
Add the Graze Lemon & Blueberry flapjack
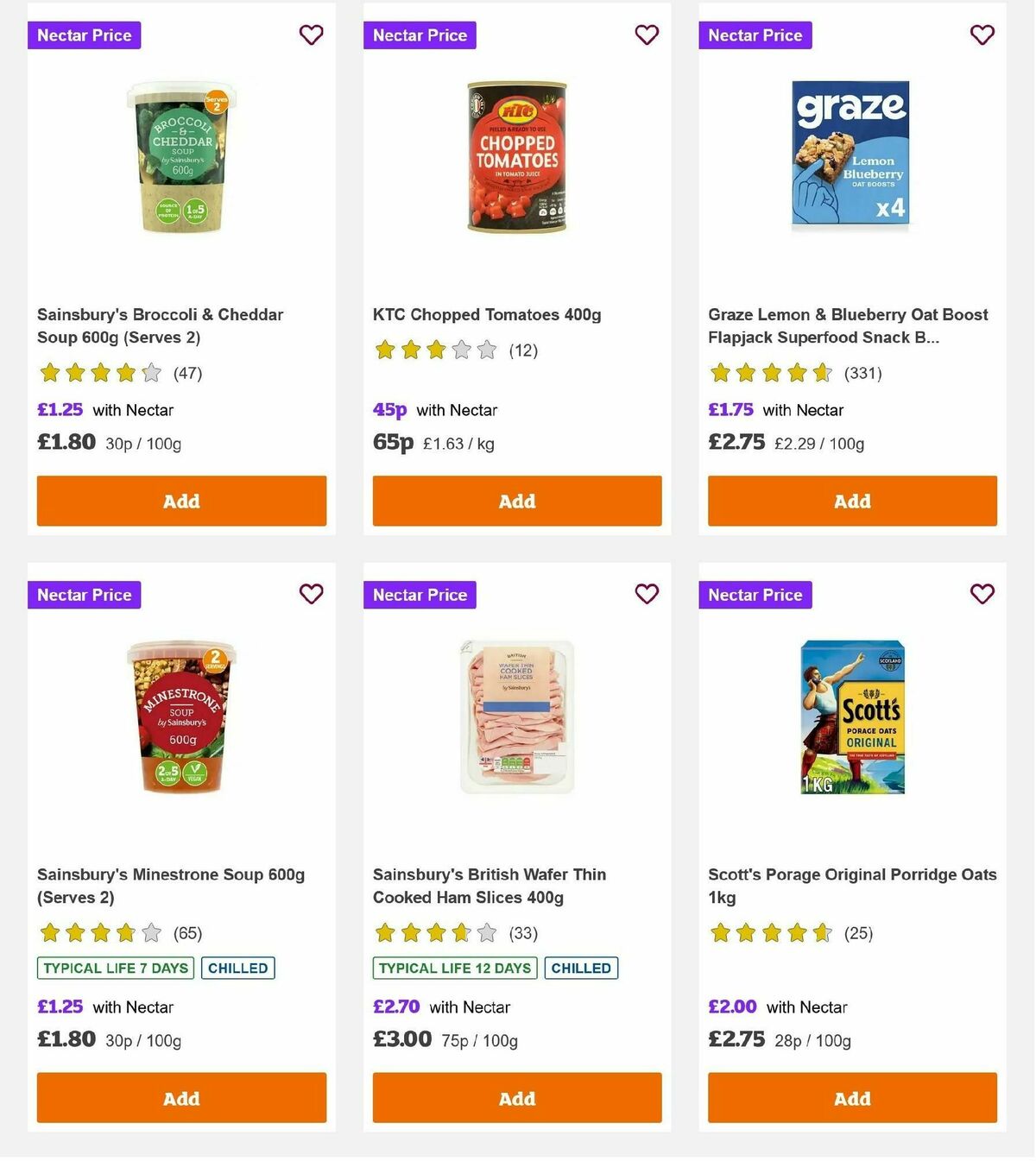point(851,501)
